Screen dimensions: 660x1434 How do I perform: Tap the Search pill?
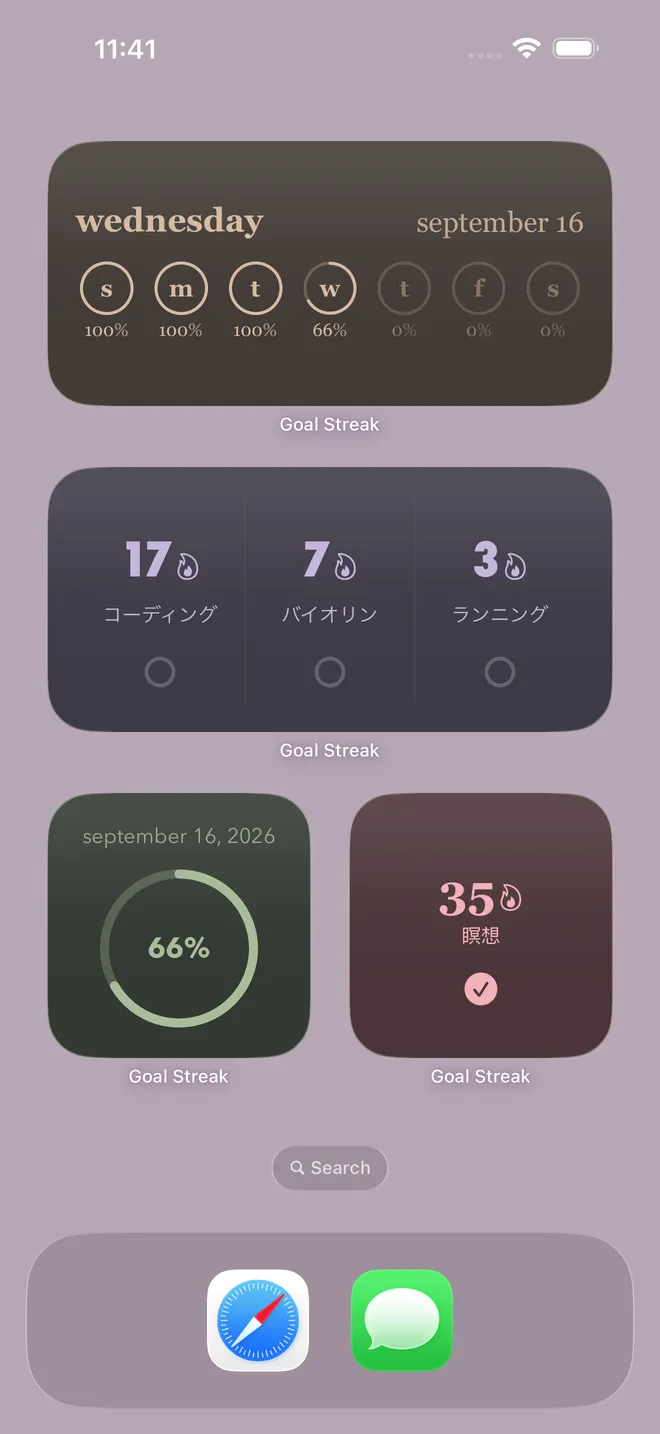click(330, 1168)
